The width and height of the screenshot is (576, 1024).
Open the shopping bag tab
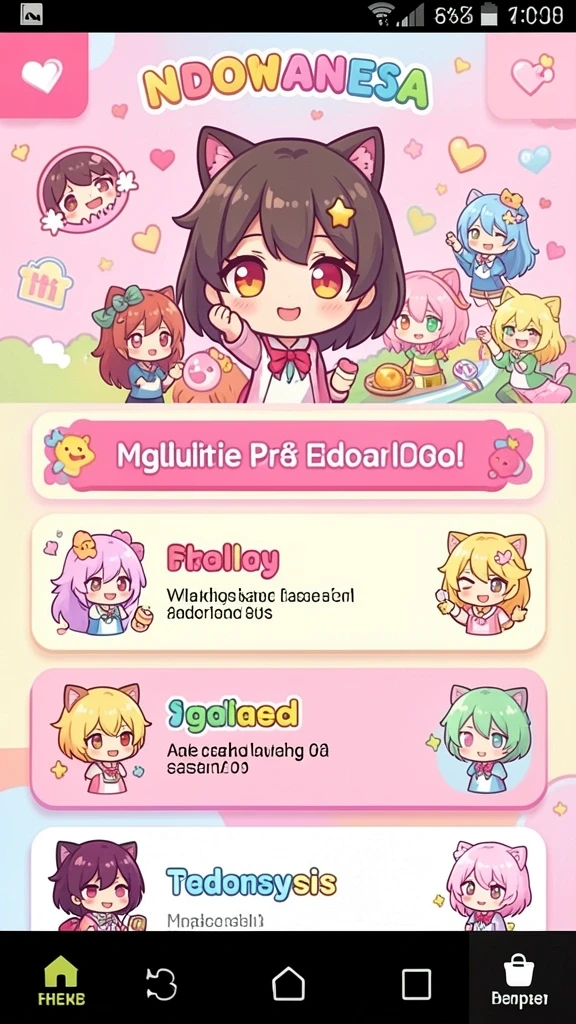[x=520, y=978]
